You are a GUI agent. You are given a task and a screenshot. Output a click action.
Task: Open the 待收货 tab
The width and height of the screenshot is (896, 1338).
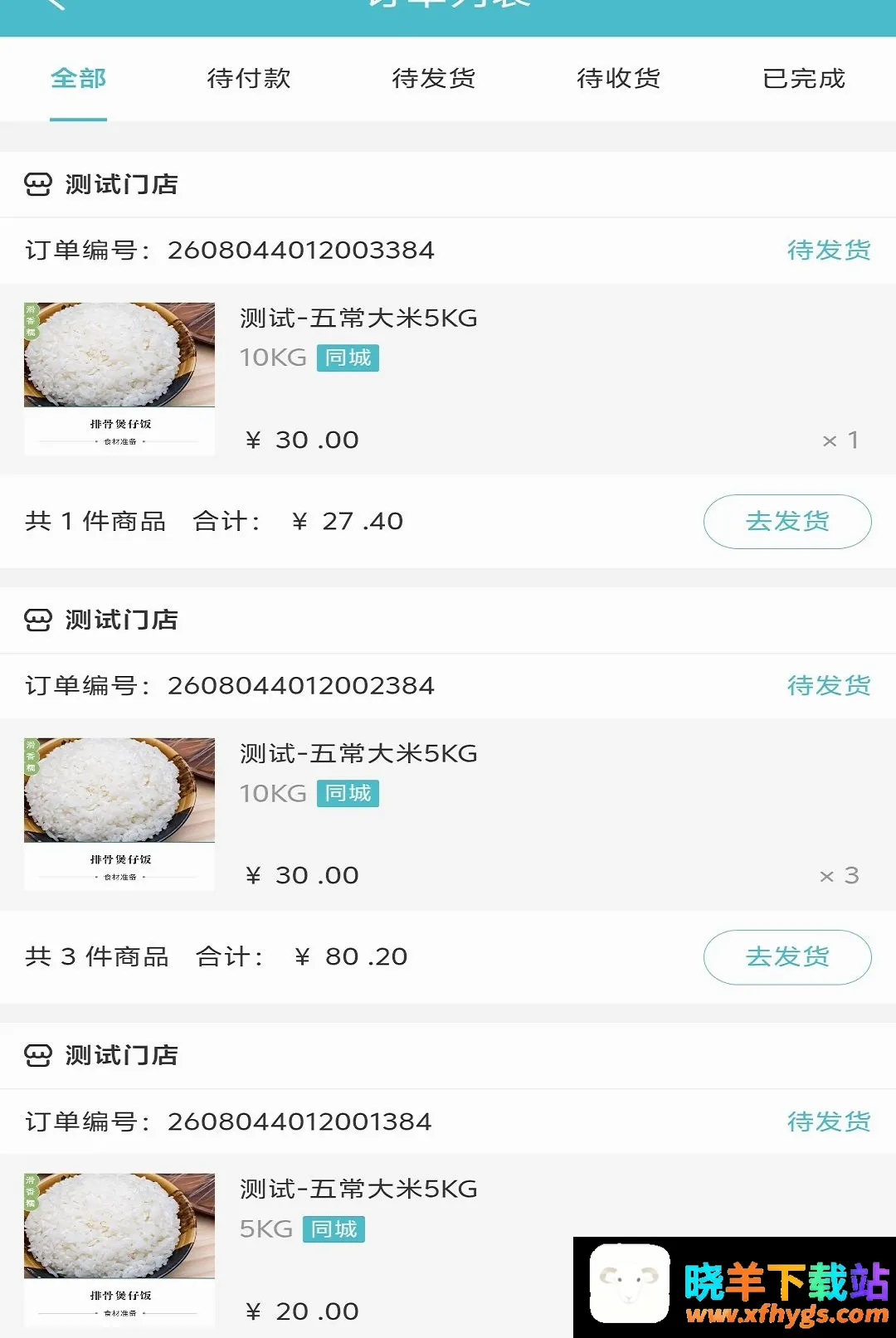tap(619, 79)
